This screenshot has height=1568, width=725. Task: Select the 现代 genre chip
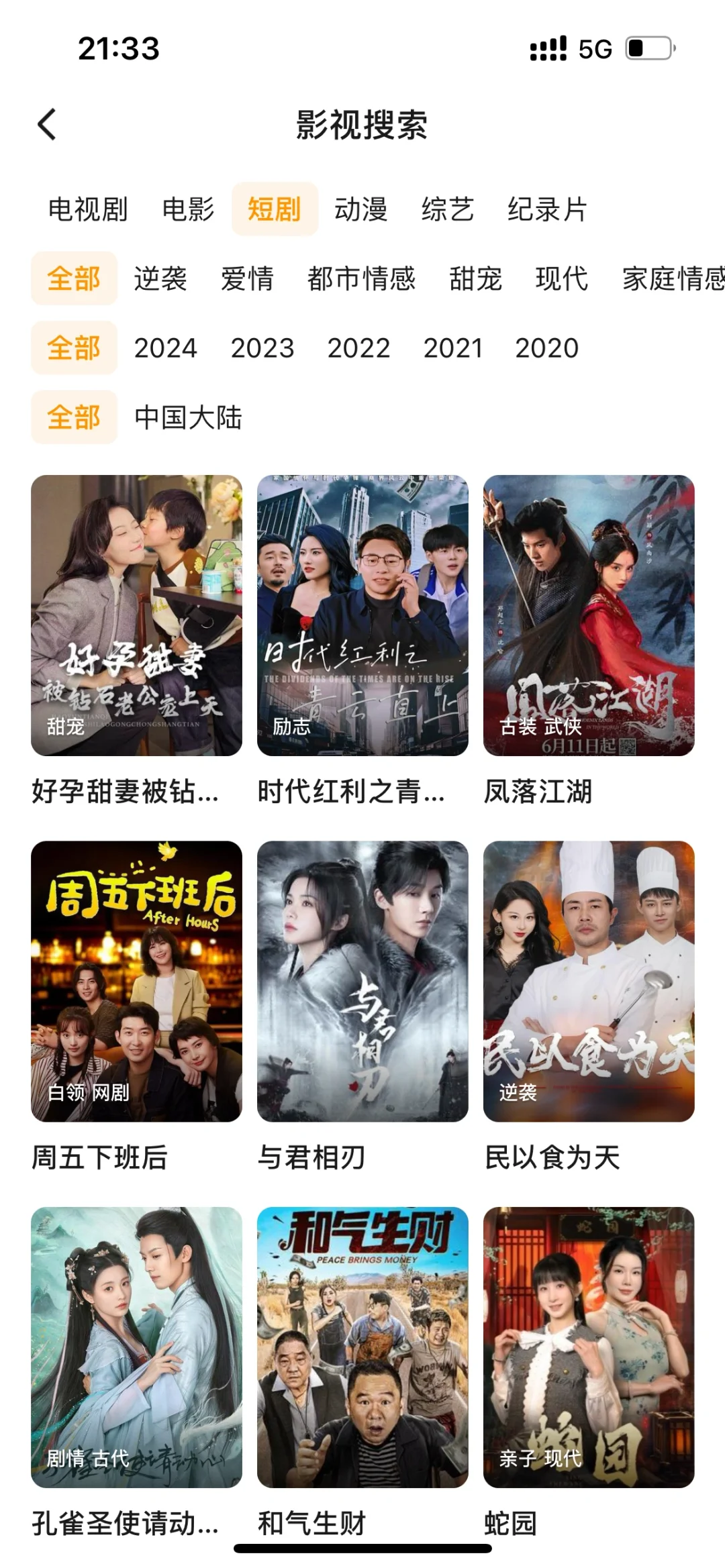coord(562,278)
